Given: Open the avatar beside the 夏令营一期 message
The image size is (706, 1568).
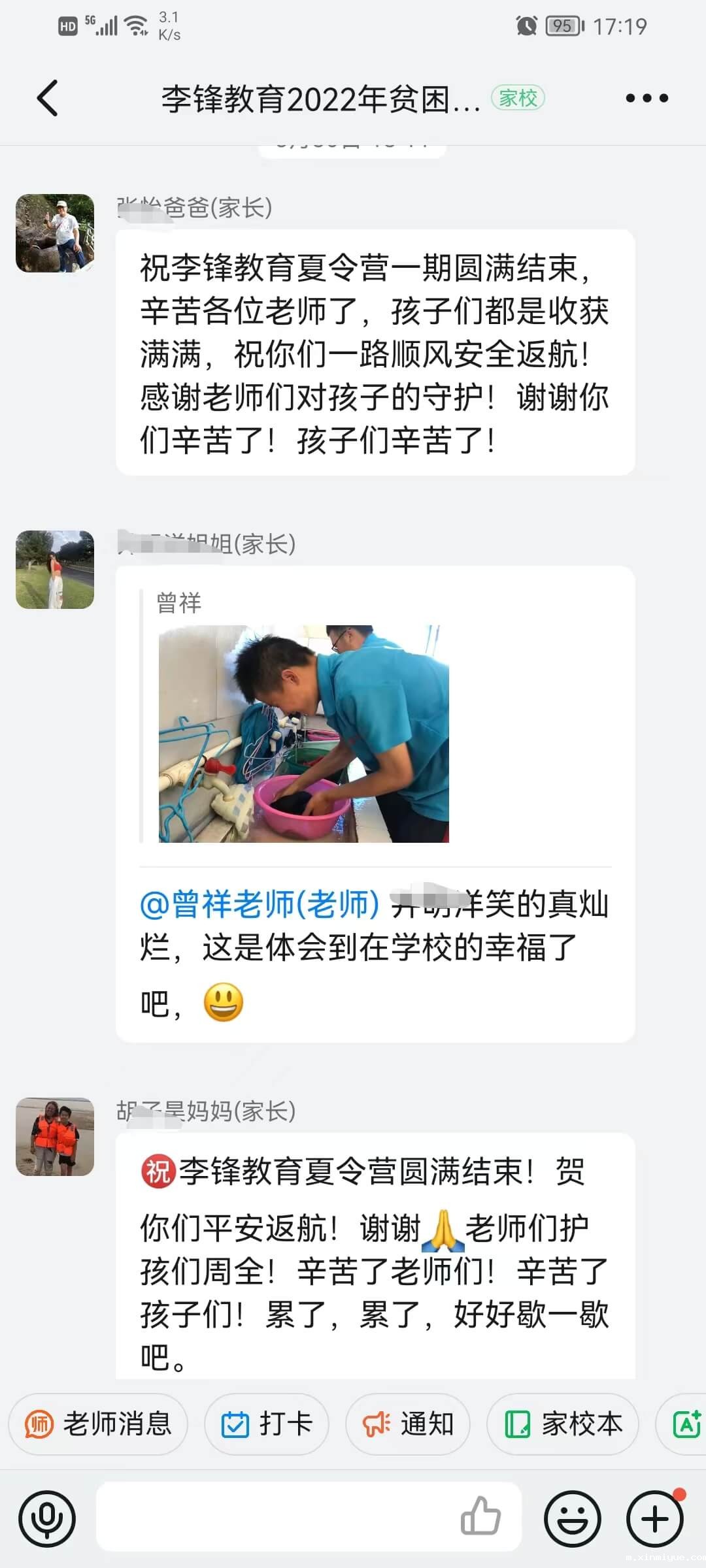Looking at the screenshot, I should (x=55, y=233).
